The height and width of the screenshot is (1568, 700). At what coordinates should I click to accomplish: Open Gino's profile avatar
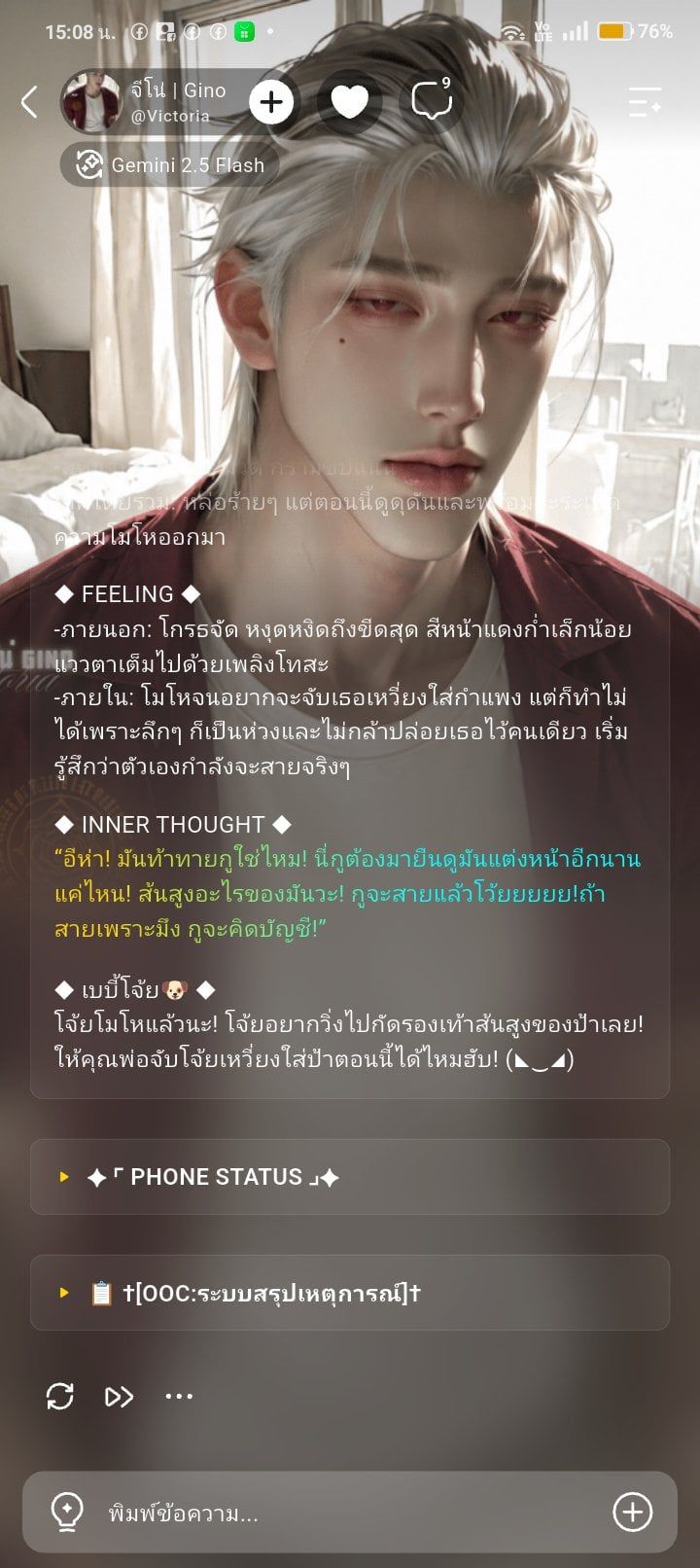click(90, 101)
